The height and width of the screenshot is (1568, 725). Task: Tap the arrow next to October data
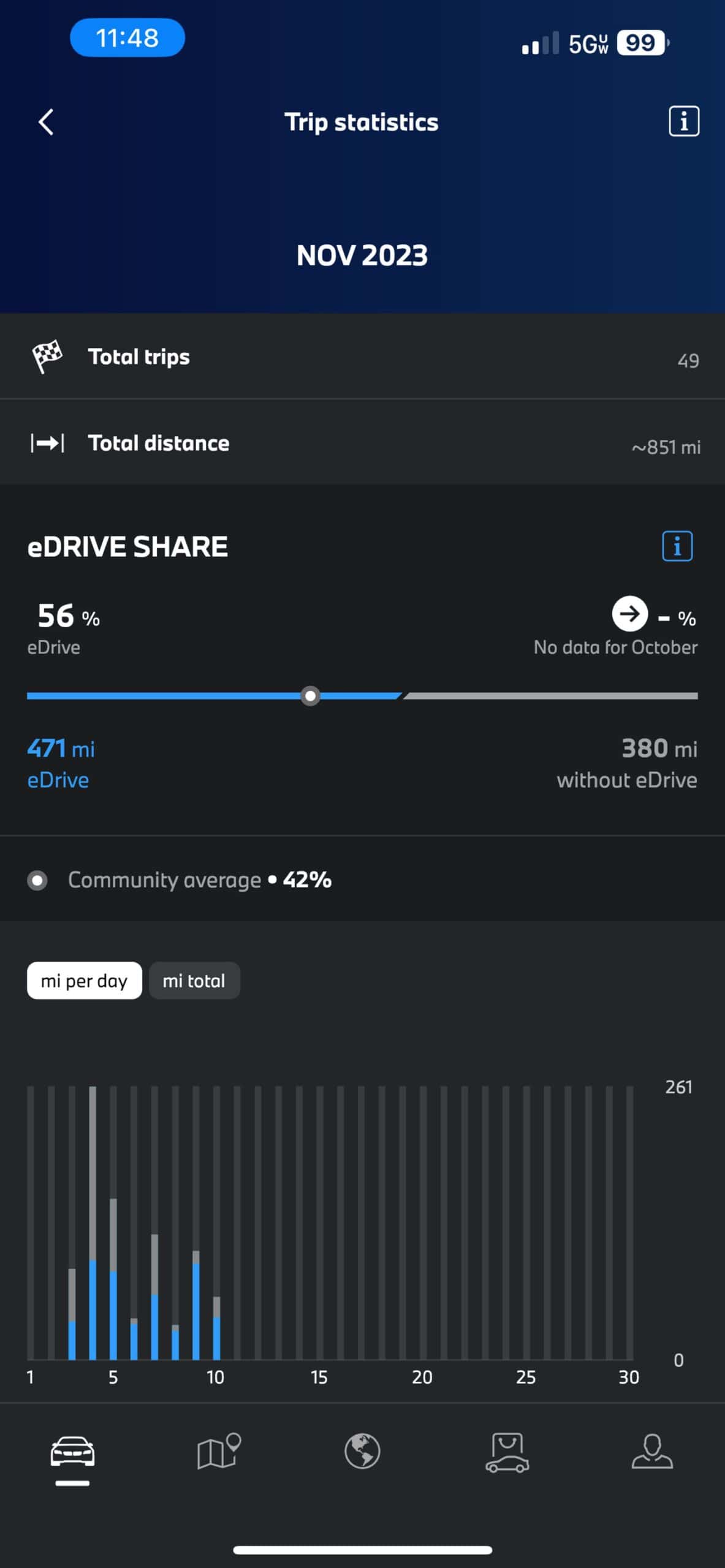pos(629,614)
